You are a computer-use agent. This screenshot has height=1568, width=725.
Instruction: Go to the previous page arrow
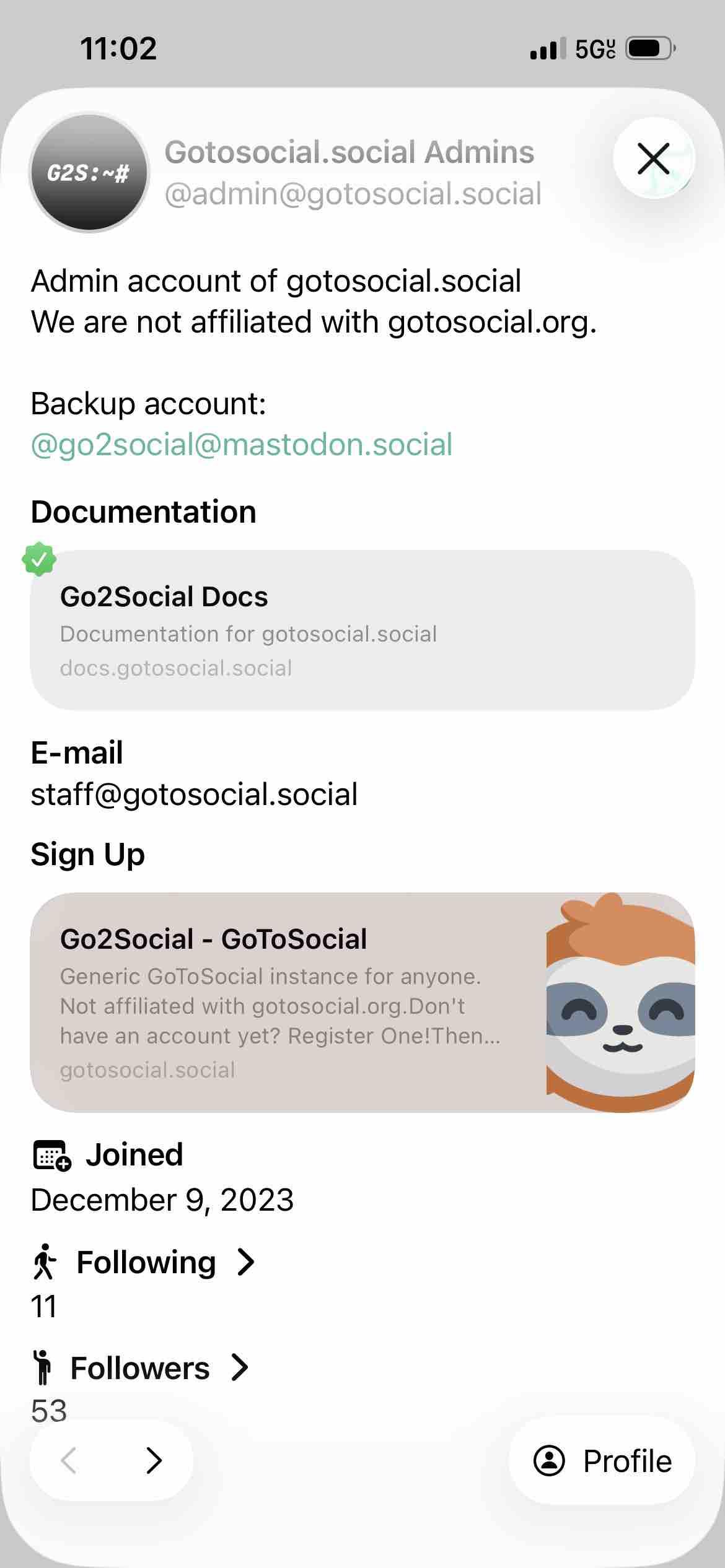[x=69, y=1460]
